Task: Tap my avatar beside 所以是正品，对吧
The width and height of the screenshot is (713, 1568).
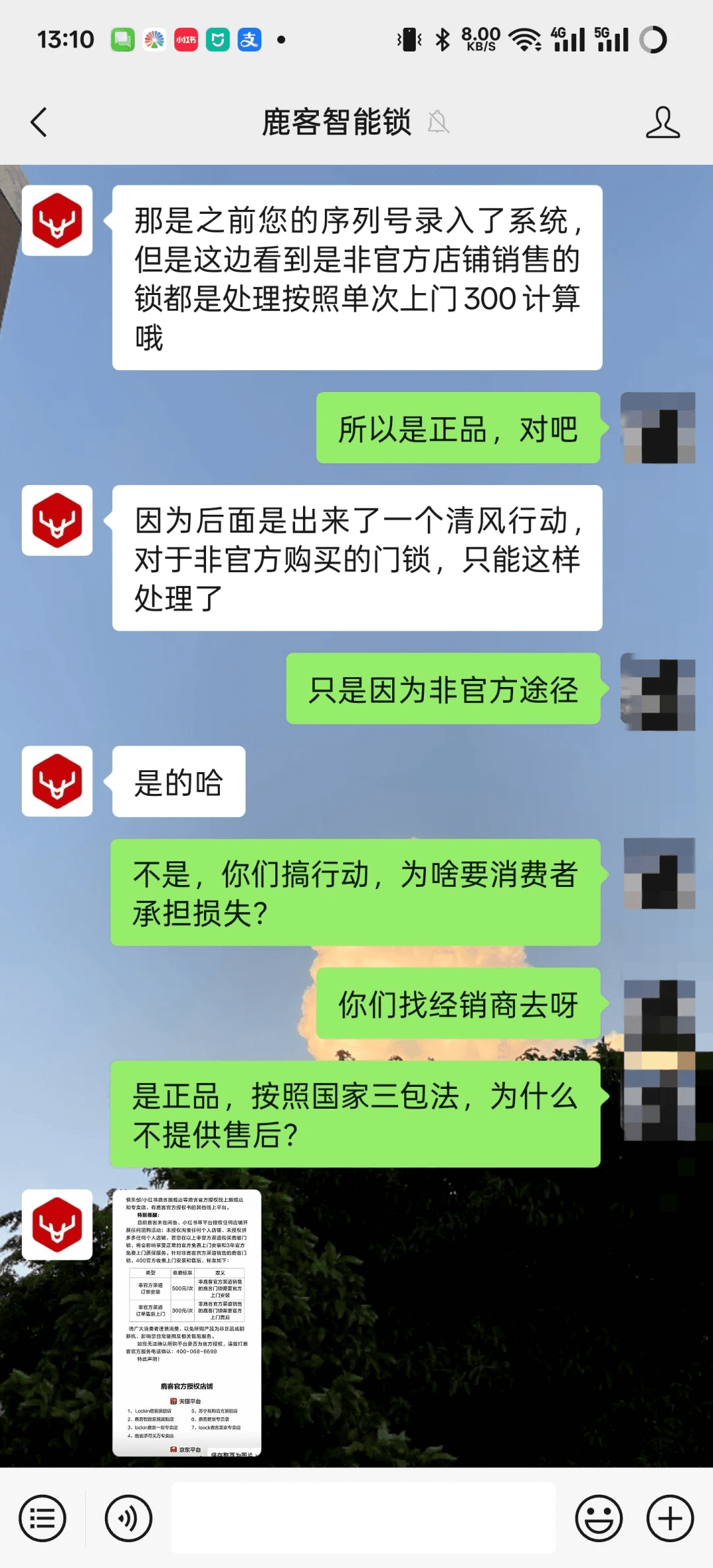Action: [x=658, y=428]
